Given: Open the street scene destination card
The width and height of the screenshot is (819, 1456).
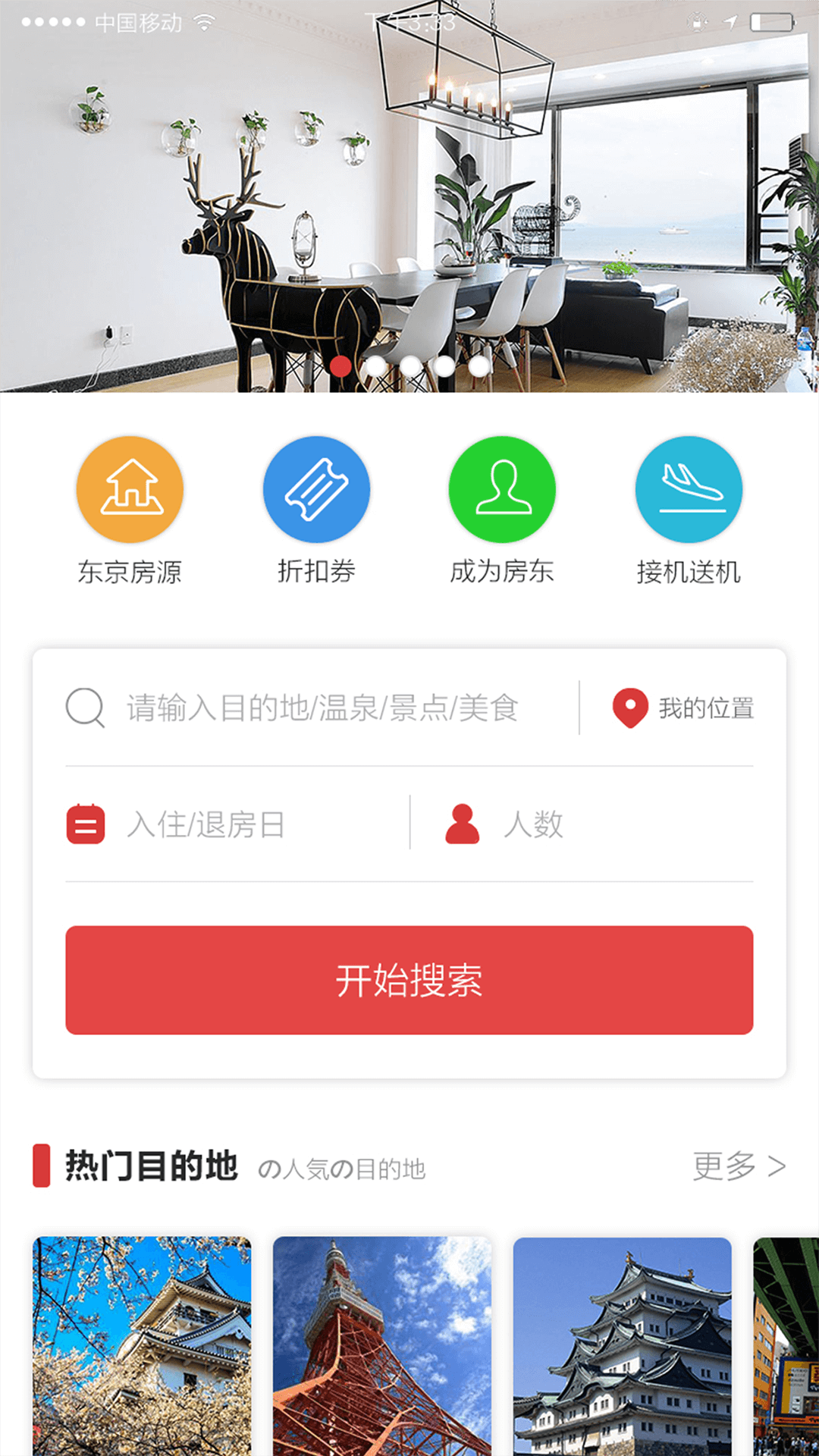Looking at the screenshot, I should tap(786, 1346).
